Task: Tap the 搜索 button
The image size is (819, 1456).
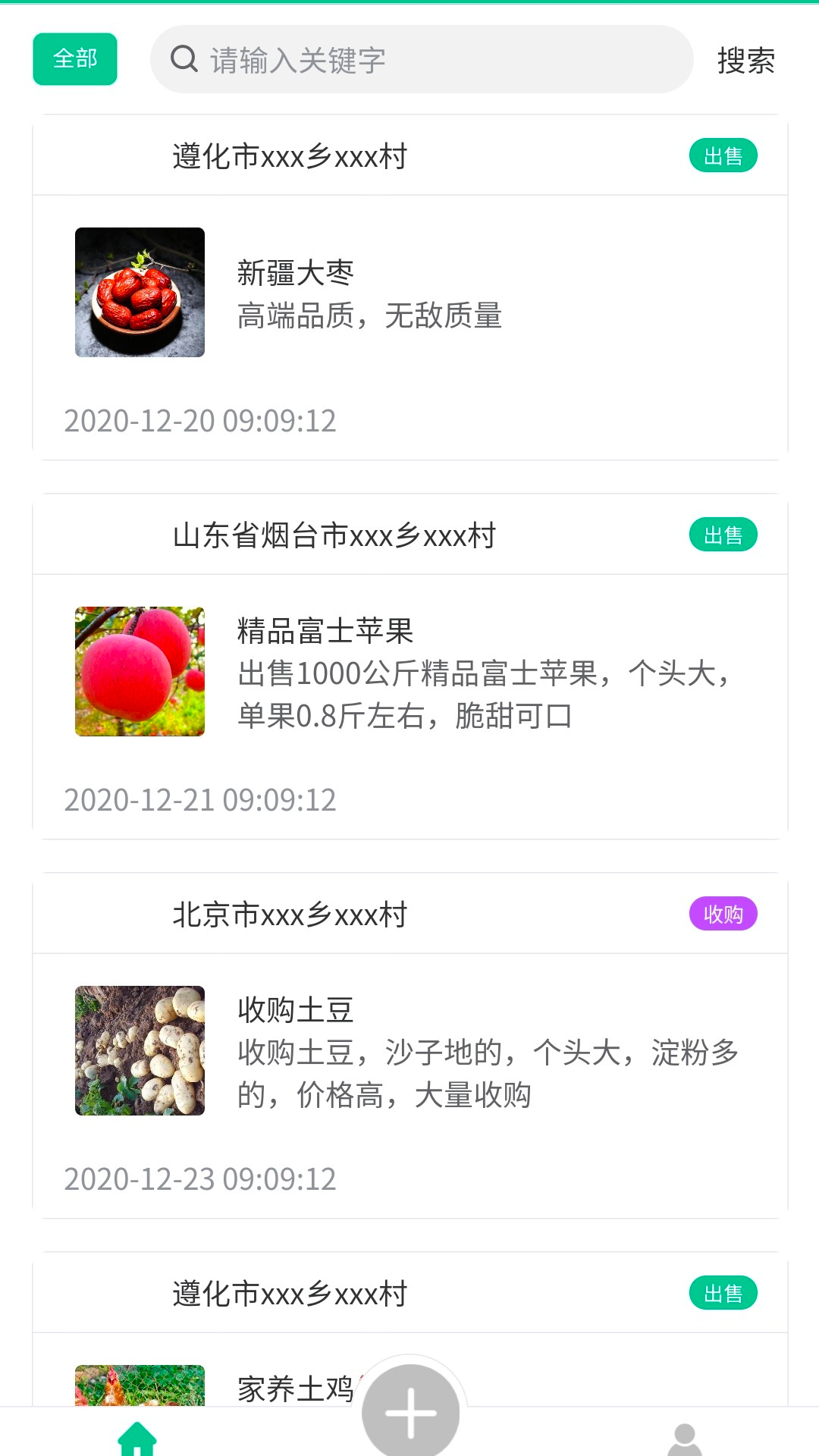Action: 745,61
